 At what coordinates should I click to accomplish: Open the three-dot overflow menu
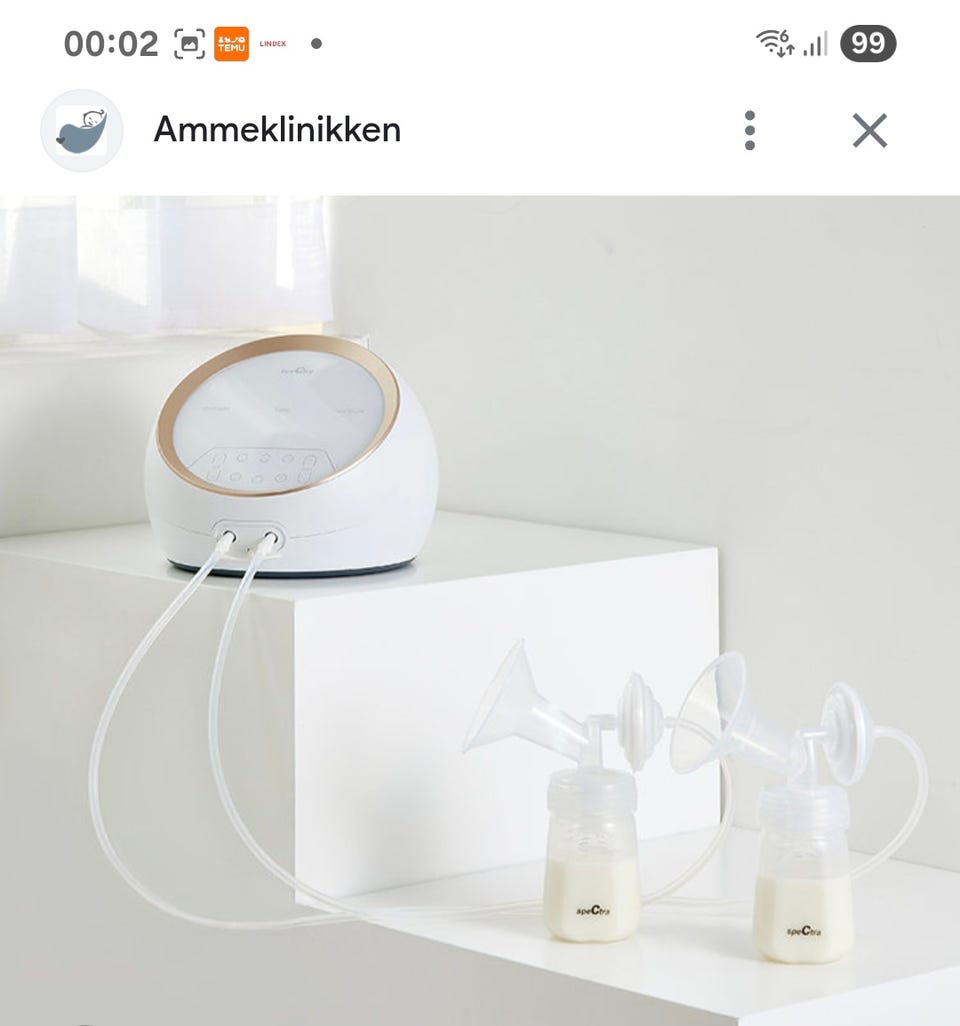[x=750, y=131]
